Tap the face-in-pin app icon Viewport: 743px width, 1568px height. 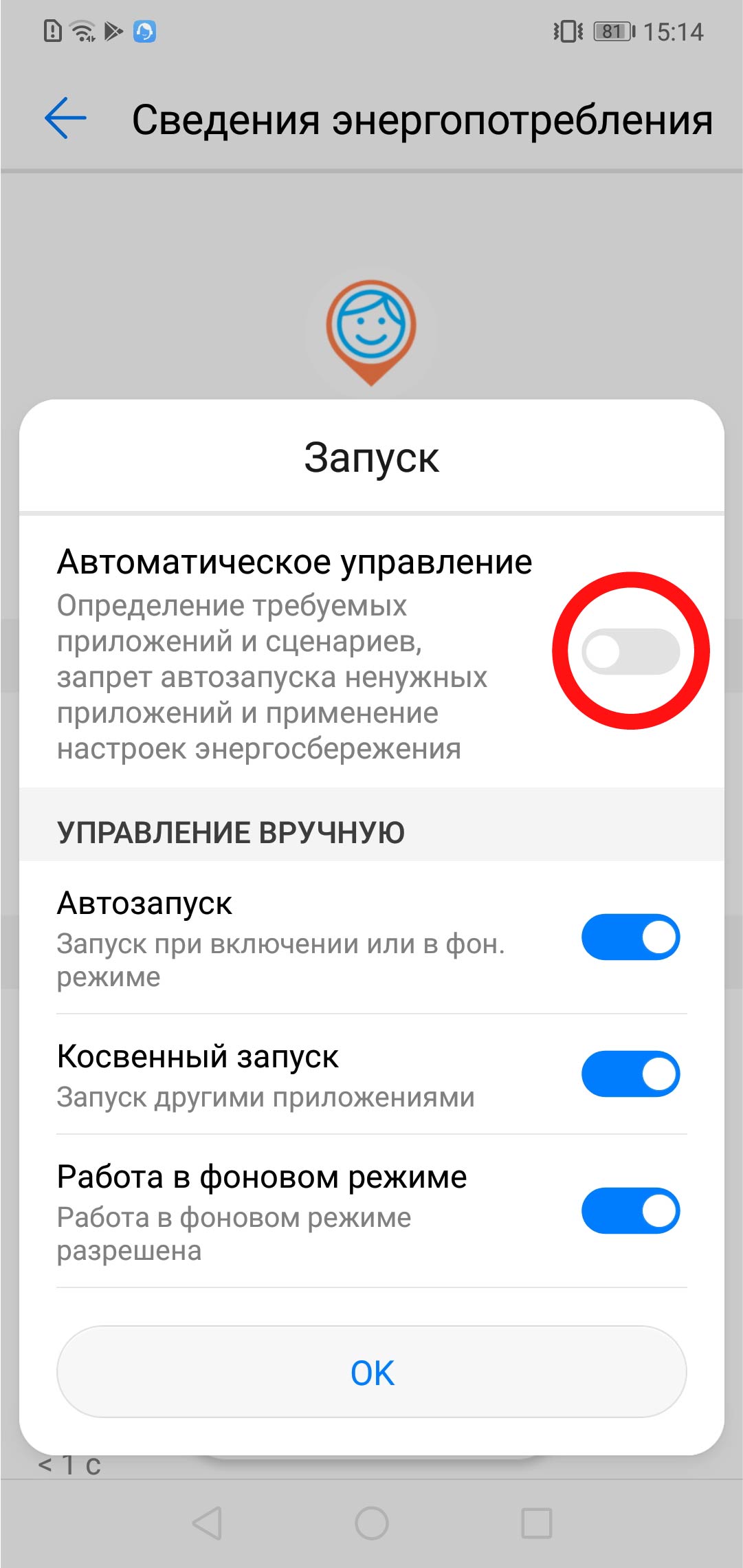click(371, 335)
